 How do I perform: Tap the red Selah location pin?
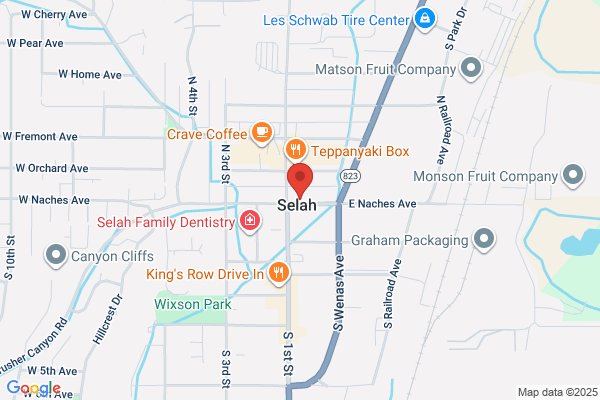click(300, 180)
